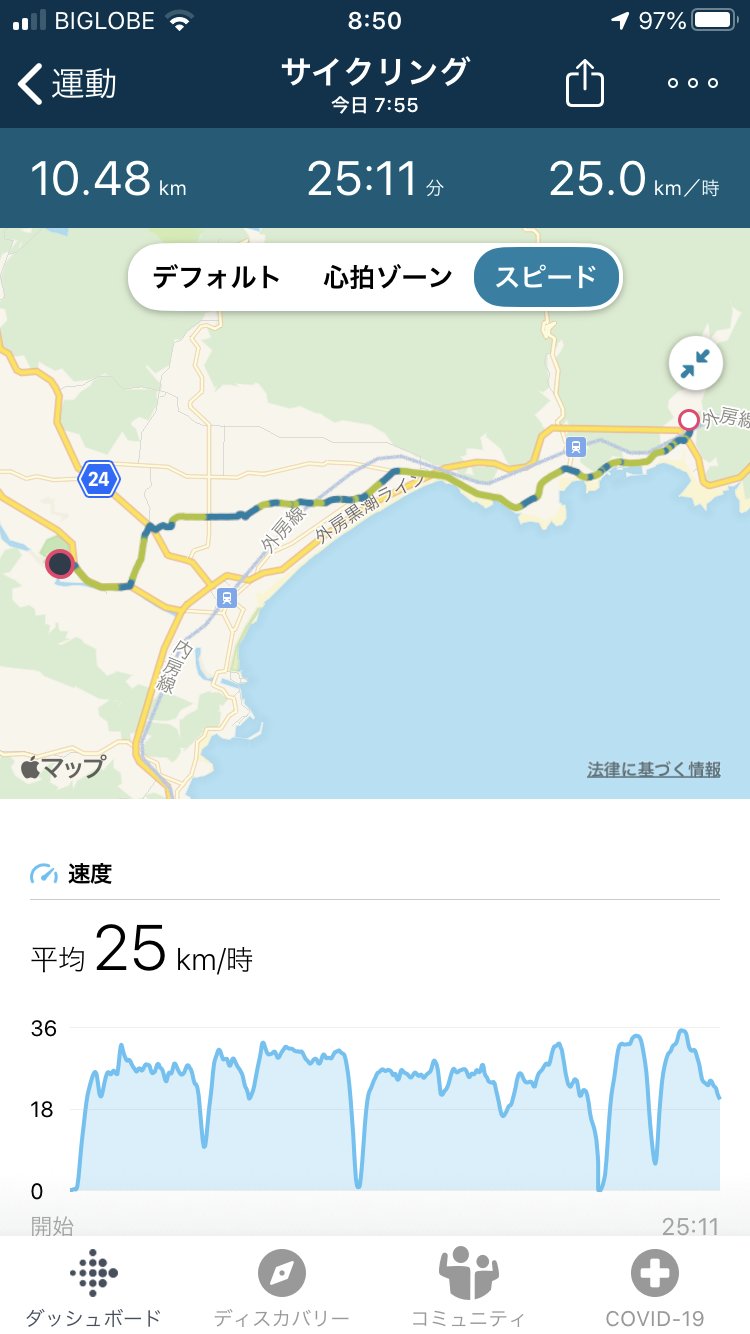Open the COVID-19 tab
Image resolution: width=750 pixels, height=1334 pixels.
pos(655,1287)
